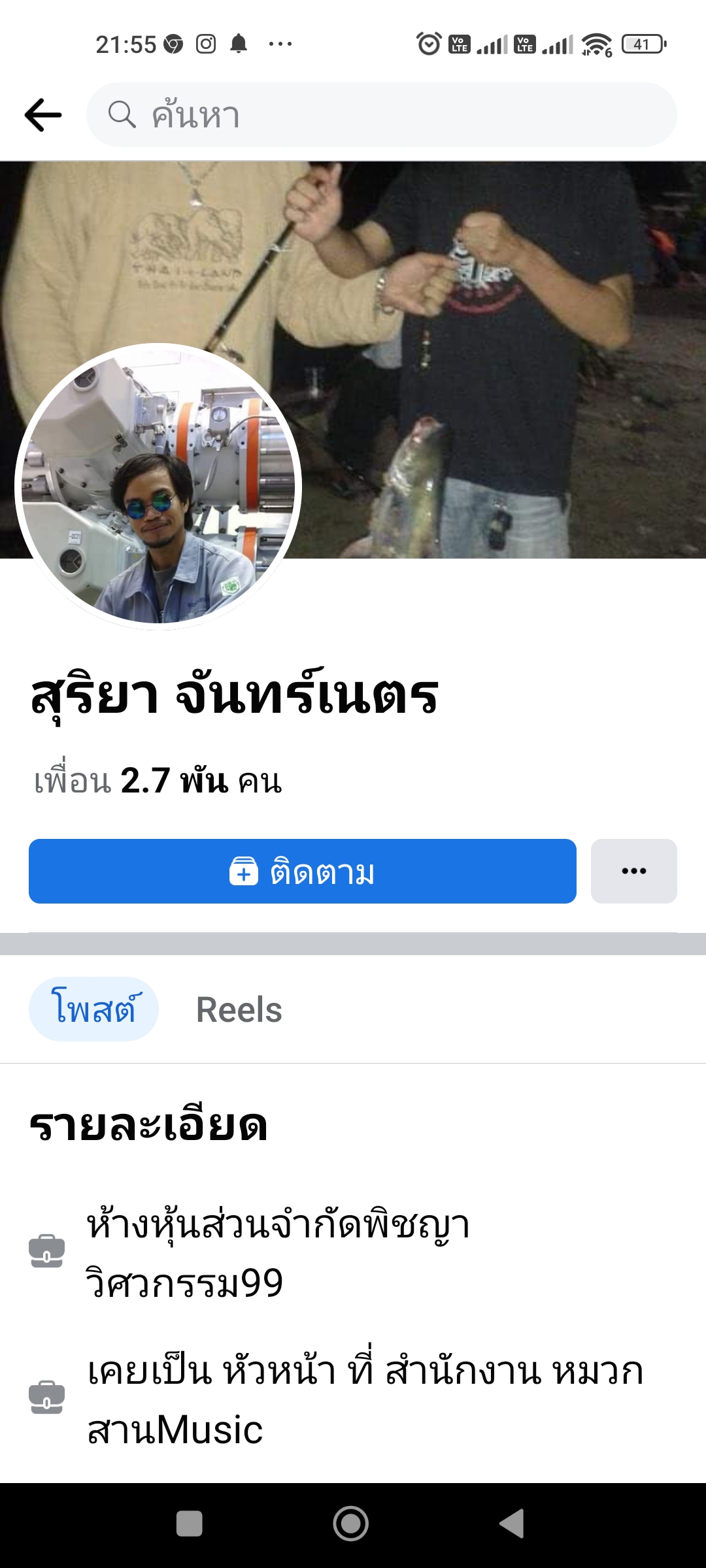The width and height of the screenshot is (706, 1568).
Task: Open workplace ห้างหุ้นส่วนจำกัดพิชญาวิศวกรรม99
Action: (279, 1253)
